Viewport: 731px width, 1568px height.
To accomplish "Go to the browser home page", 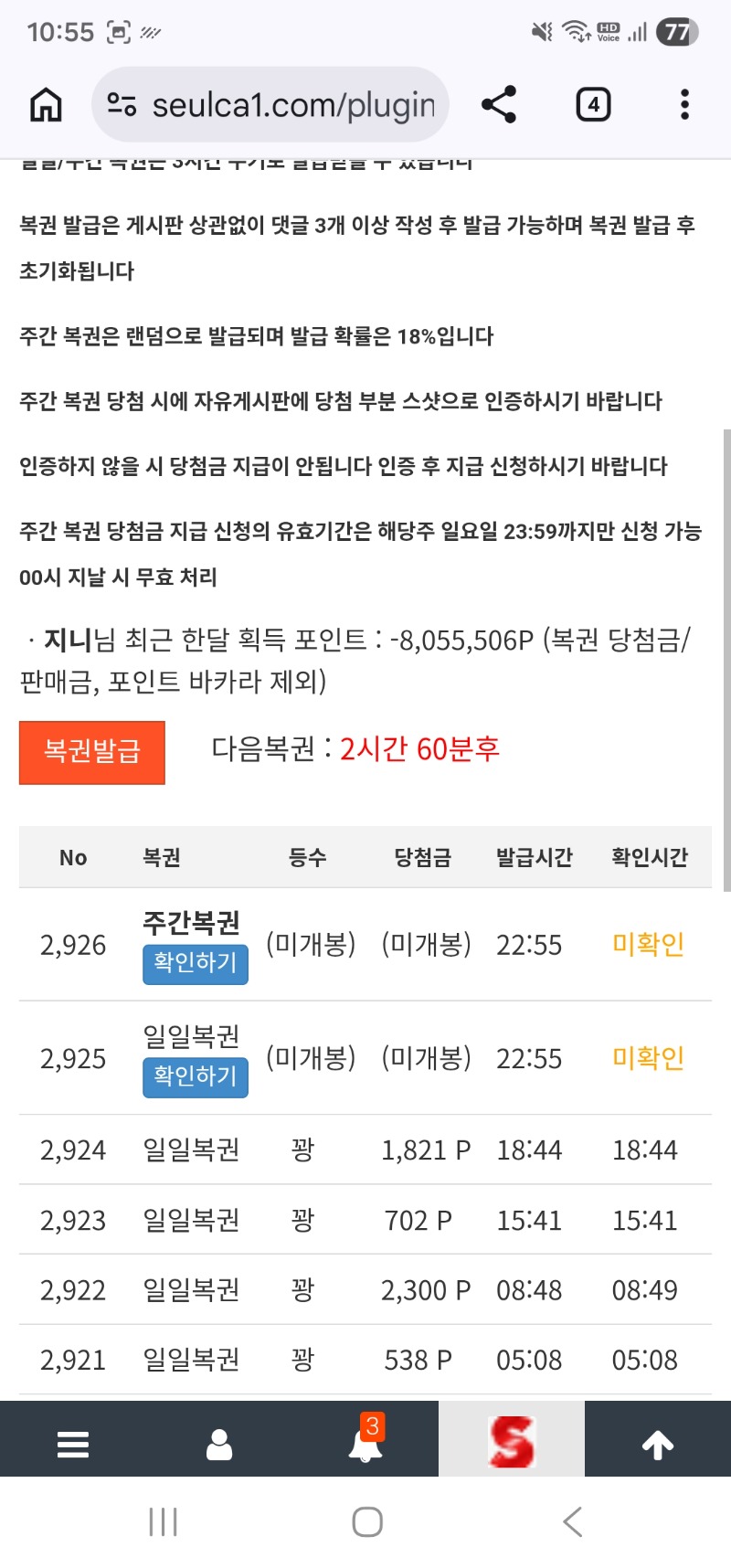I will coord(46,105).
